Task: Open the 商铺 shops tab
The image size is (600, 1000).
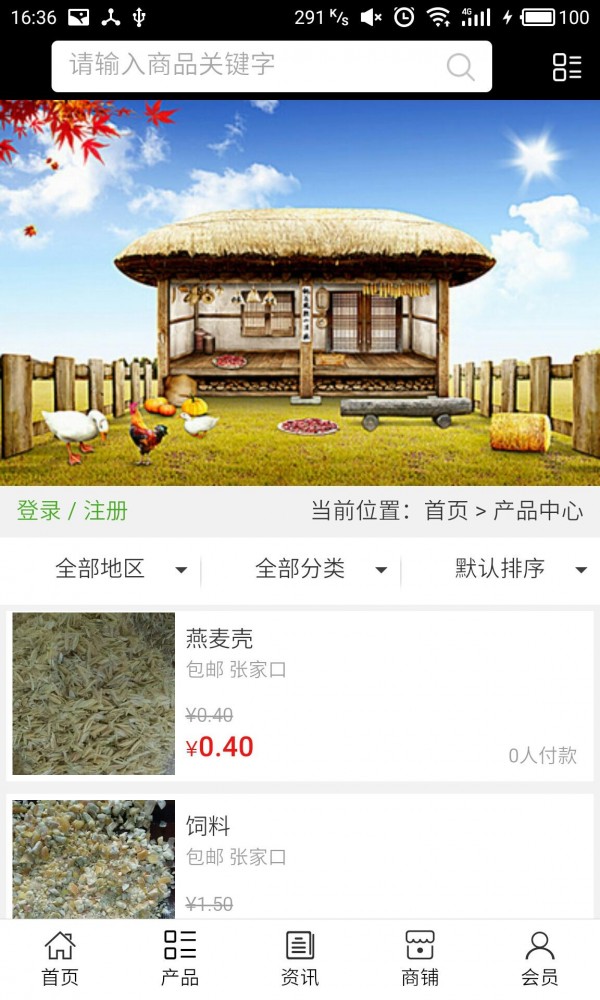Action: pyautogui.click(x=420, y=958)
